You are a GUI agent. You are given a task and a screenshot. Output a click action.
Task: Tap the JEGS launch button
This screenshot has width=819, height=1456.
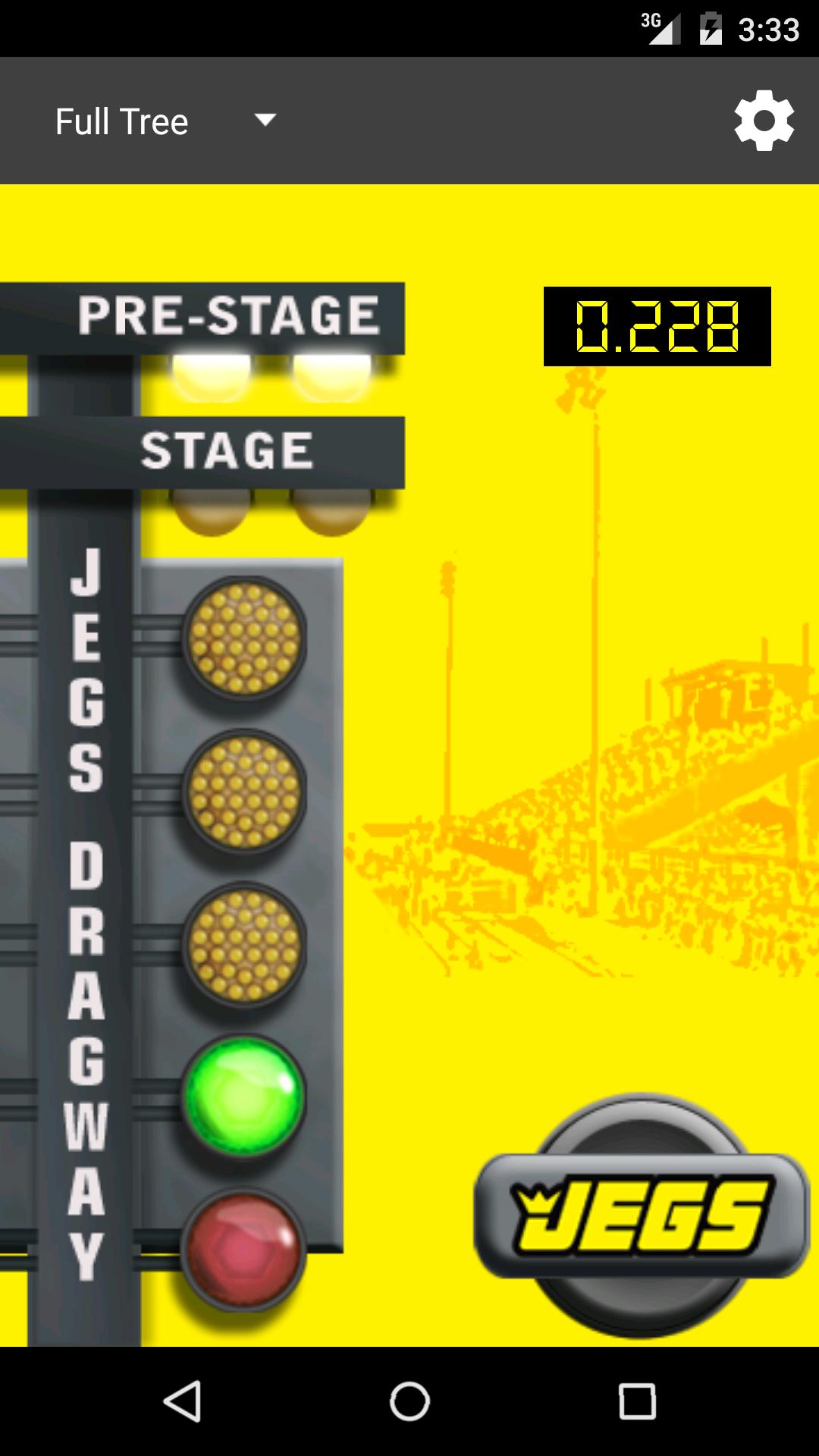point(642,1216)
